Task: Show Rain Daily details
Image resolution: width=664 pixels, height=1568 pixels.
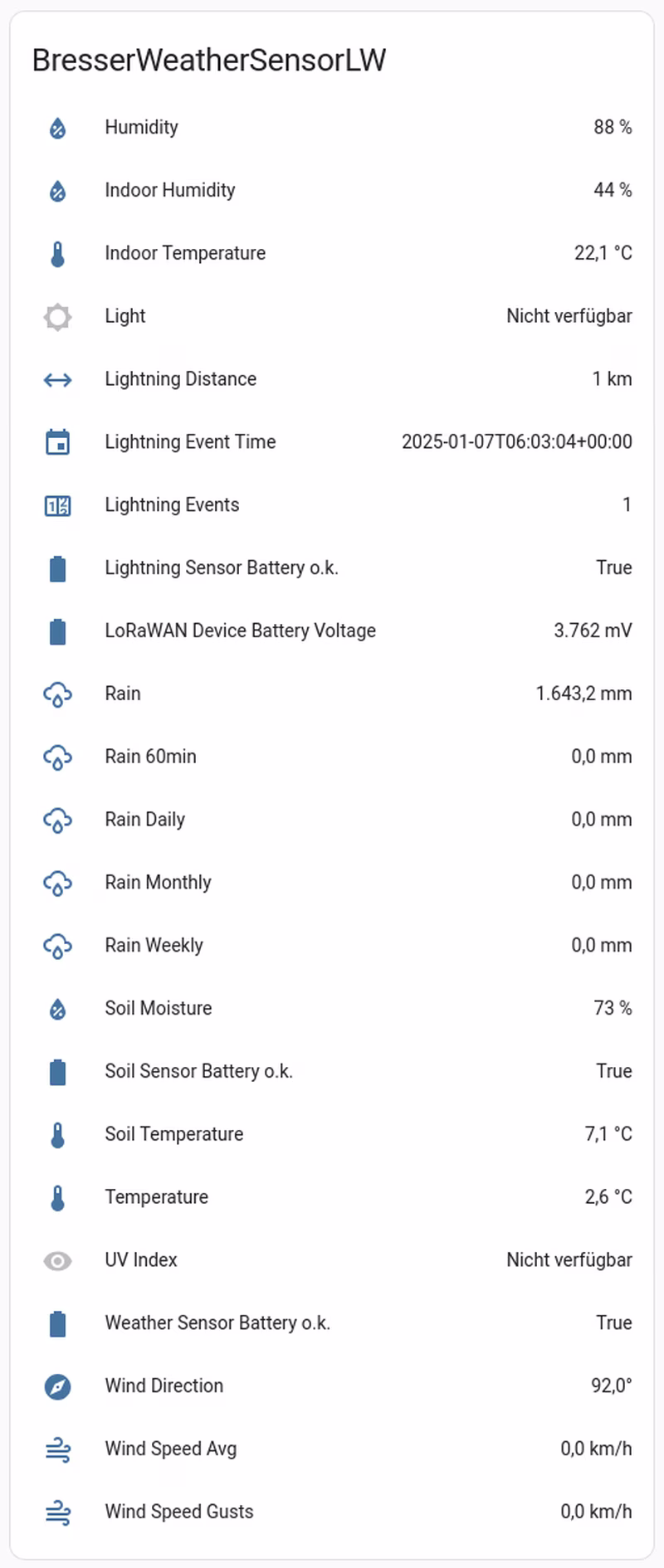Action: tap(144, 821)
